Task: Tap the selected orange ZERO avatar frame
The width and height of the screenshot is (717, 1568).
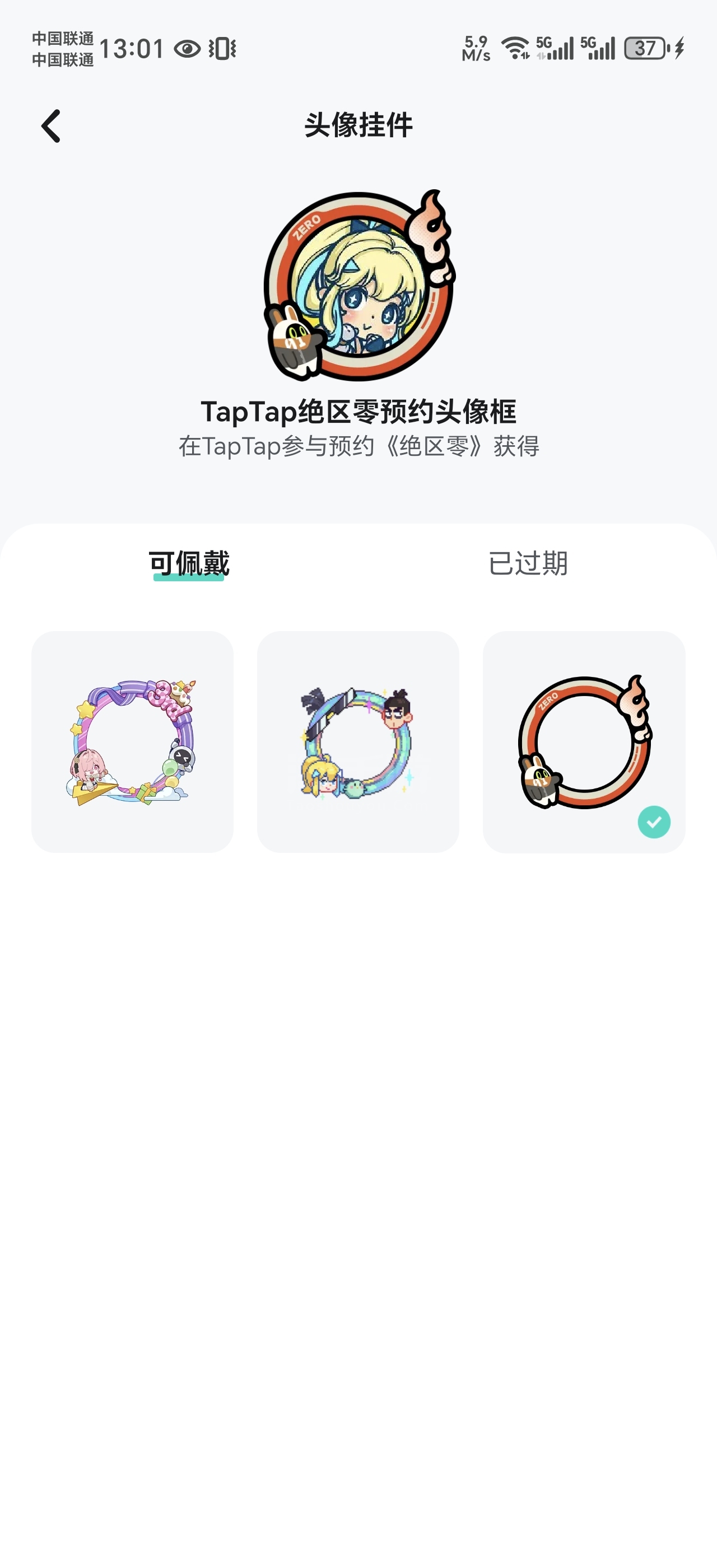Action: point(584,741)
